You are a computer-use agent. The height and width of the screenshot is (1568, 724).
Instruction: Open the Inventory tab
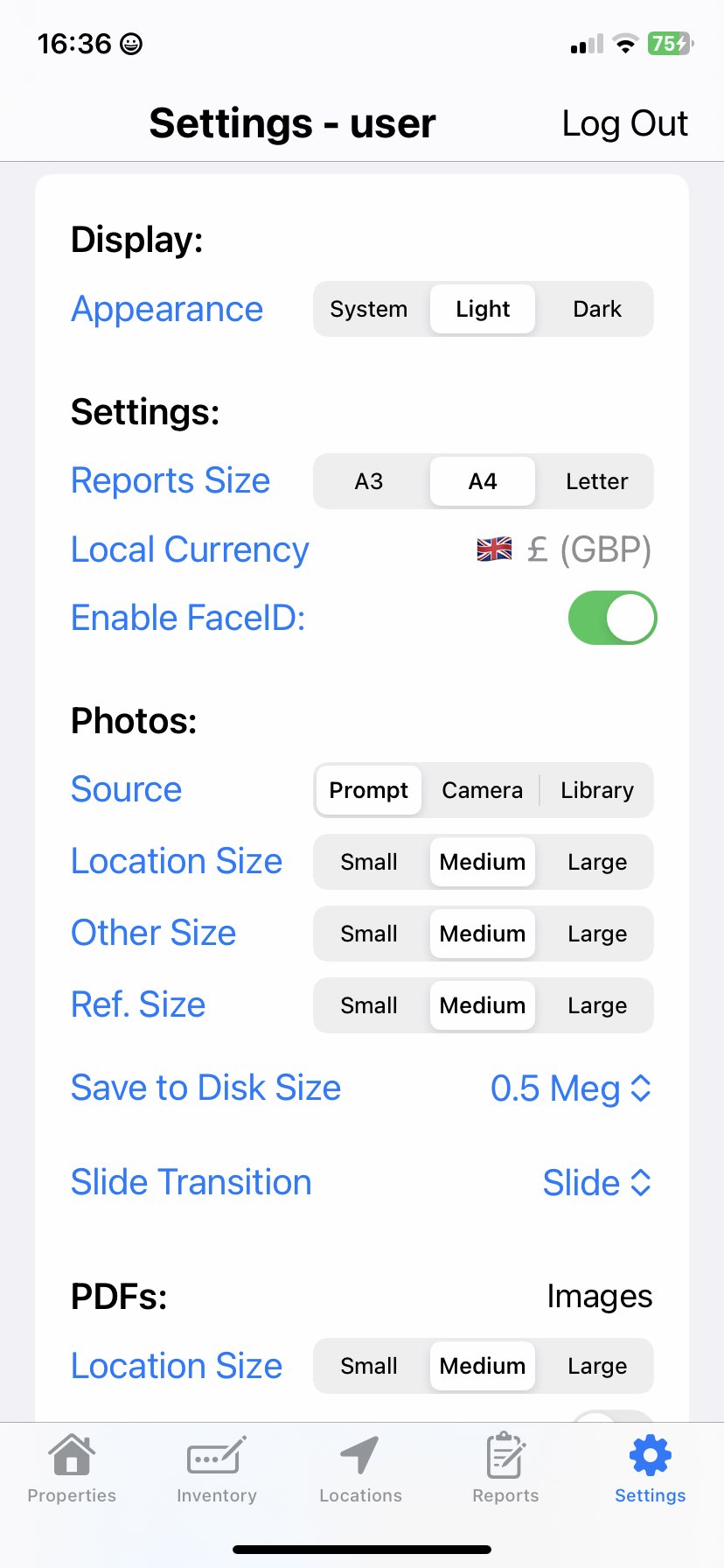click(x=217, y=1470)
